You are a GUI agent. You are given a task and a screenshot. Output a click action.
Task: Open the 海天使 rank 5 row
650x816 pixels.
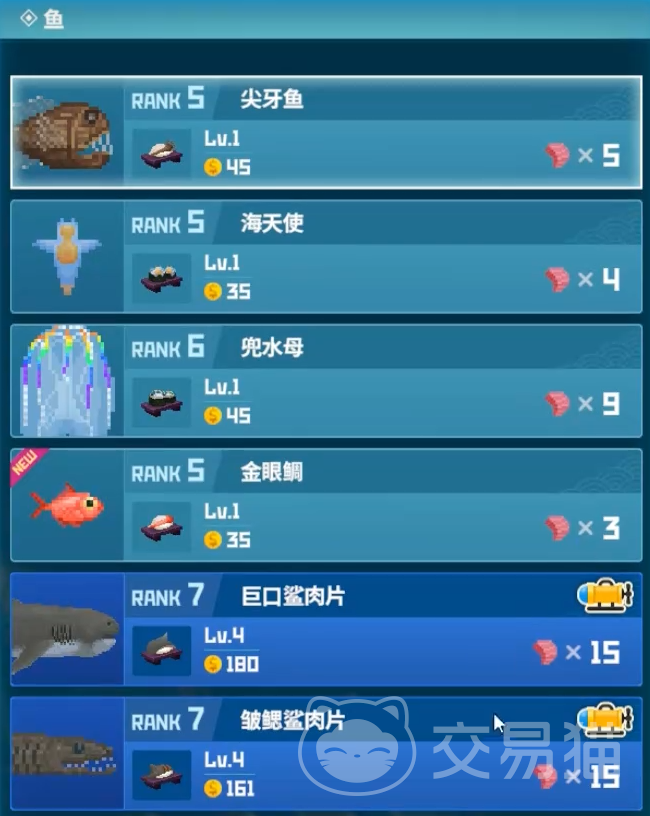click(326, 256)
